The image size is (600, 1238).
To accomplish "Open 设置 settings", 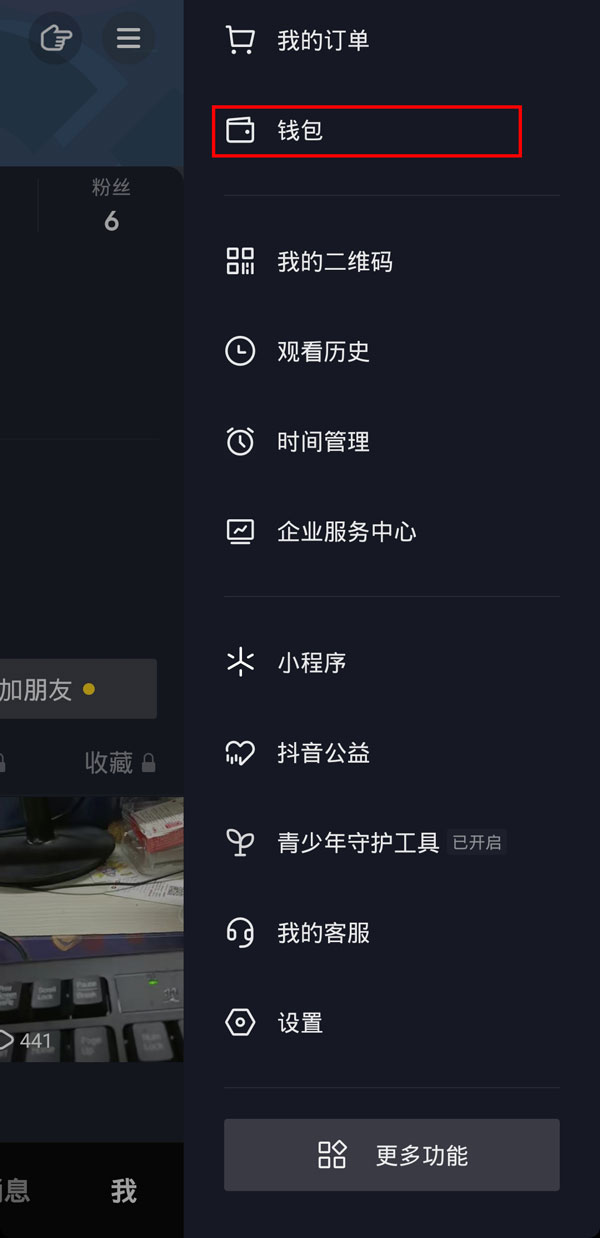I will (300, 1023).
